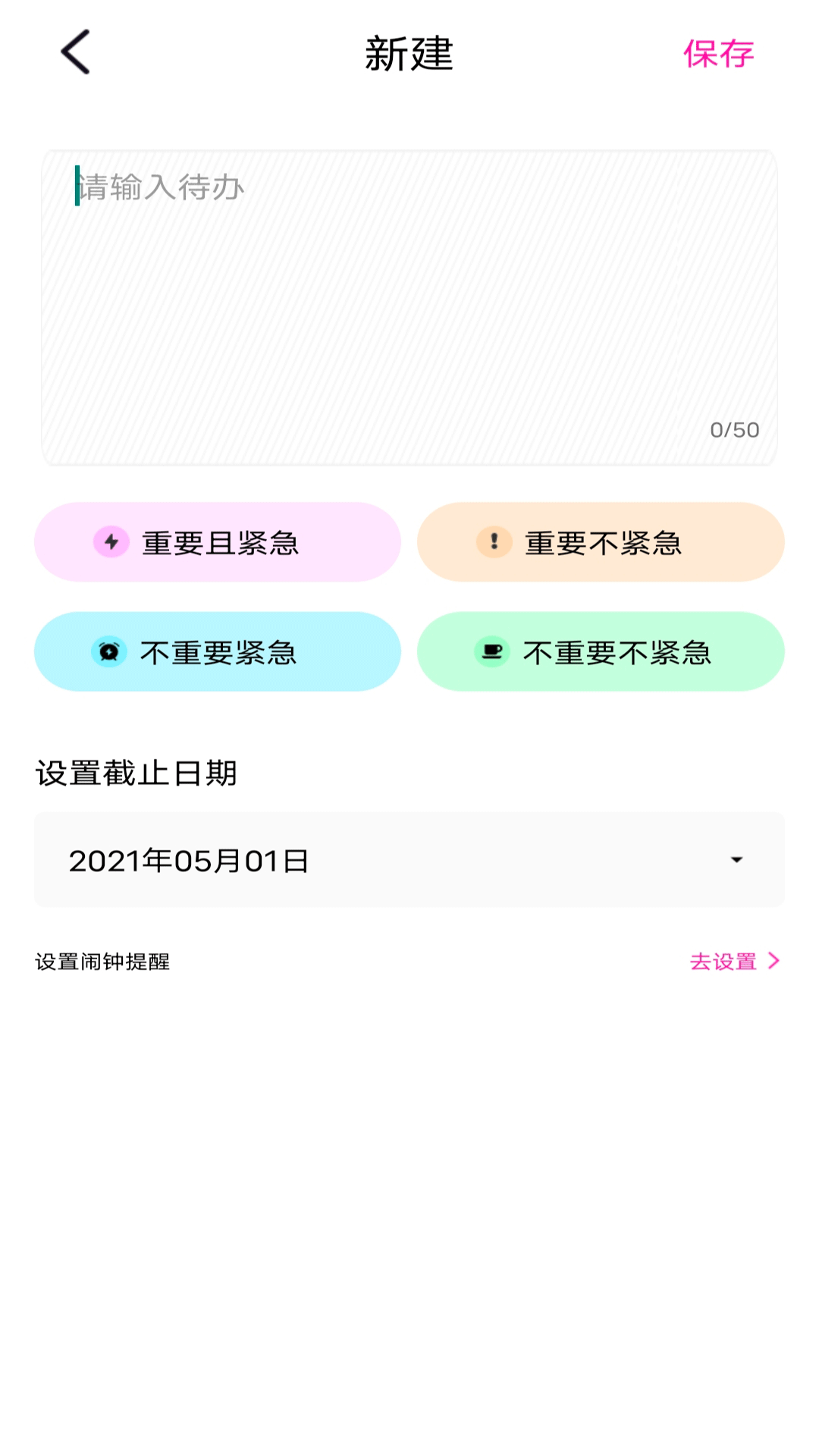Pick the 不重要不紧急 priority

click(601, 651)
